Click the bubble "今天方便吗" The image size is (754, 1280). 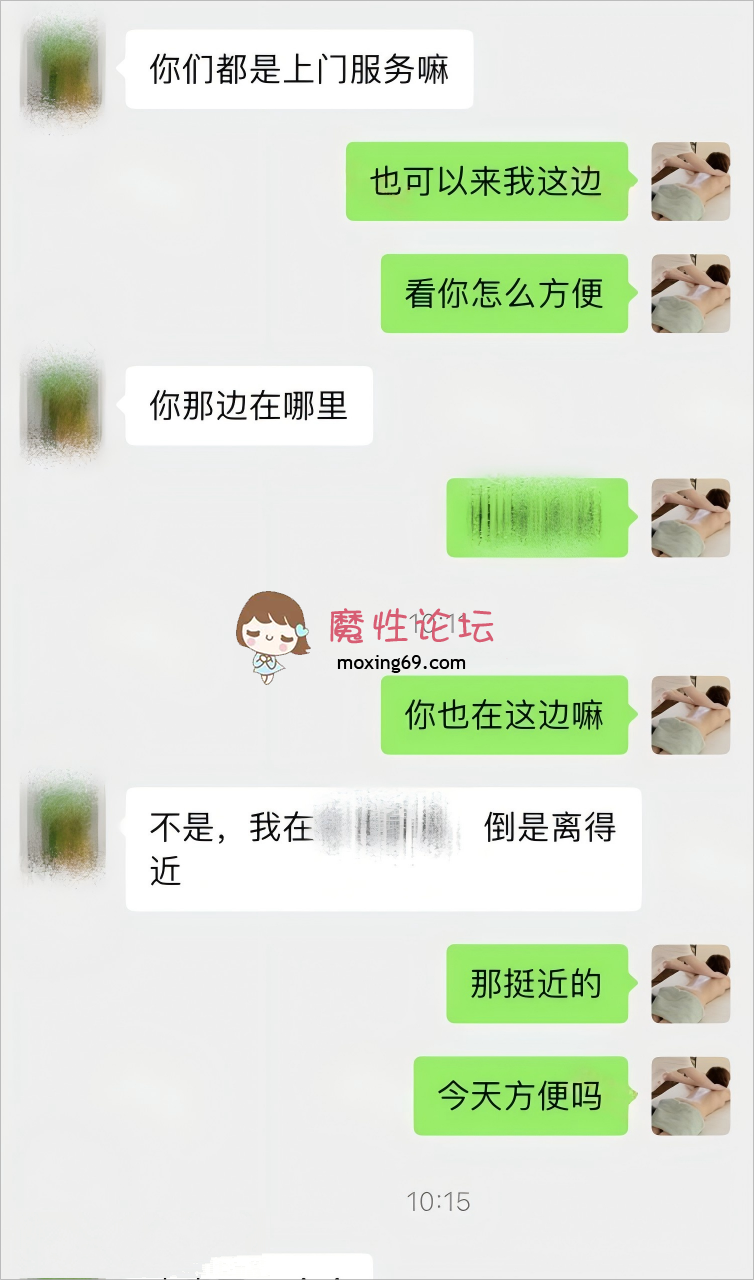520,1095
